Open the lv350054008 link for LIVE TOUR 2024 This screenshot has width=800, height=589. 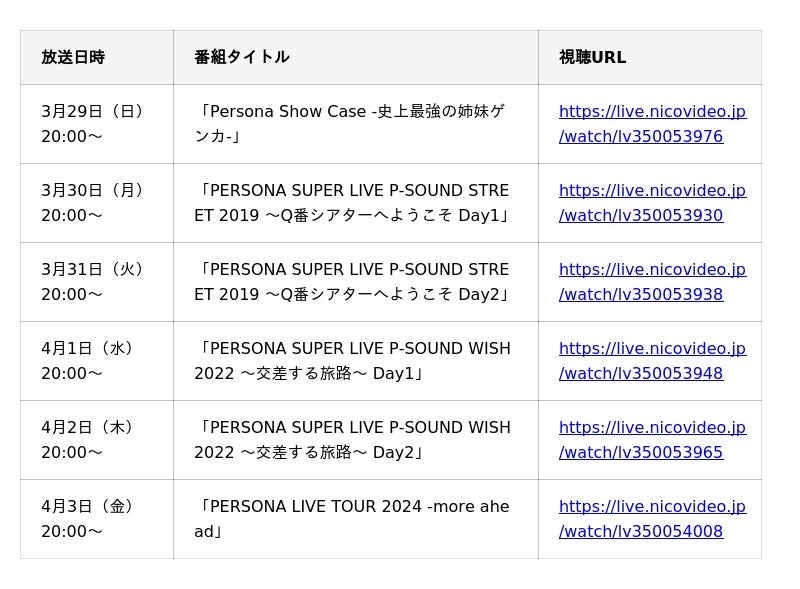(x=641, y=531)
